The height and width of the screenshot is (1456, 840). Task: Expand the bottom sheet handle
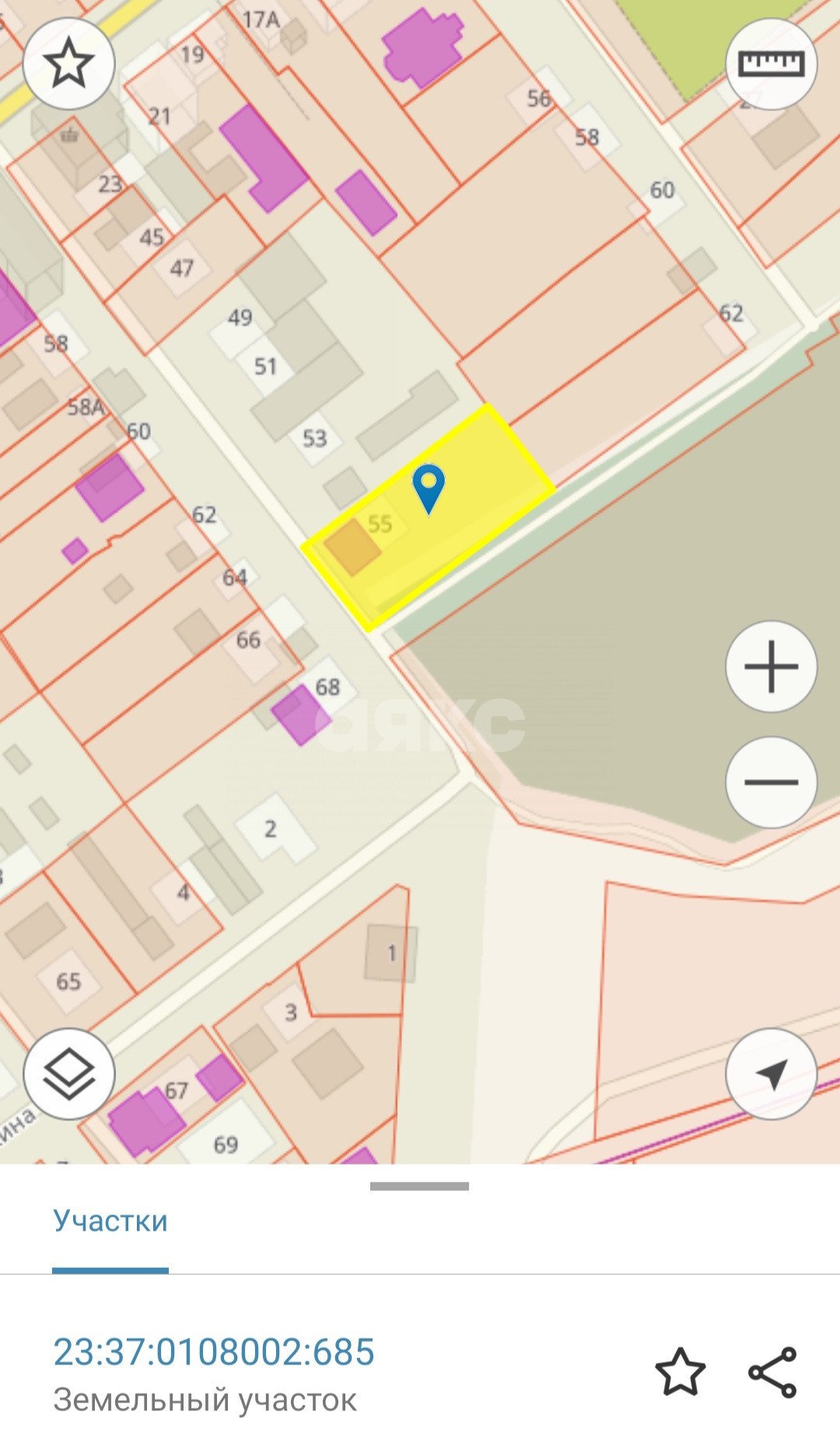[x=419, y=1186]
